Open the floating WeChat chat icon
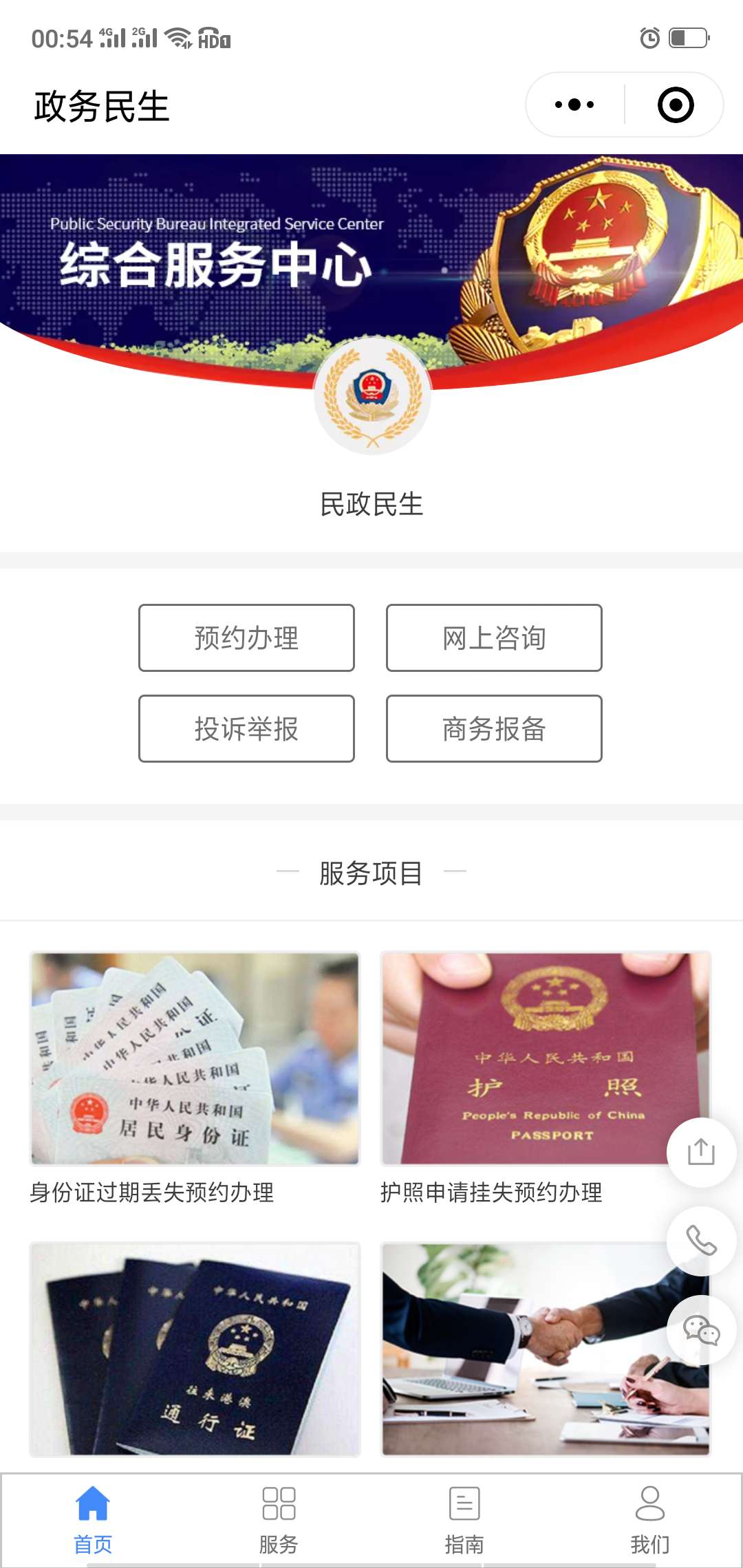Screen dimensions: 743x1568 (x=701, y=1329)
